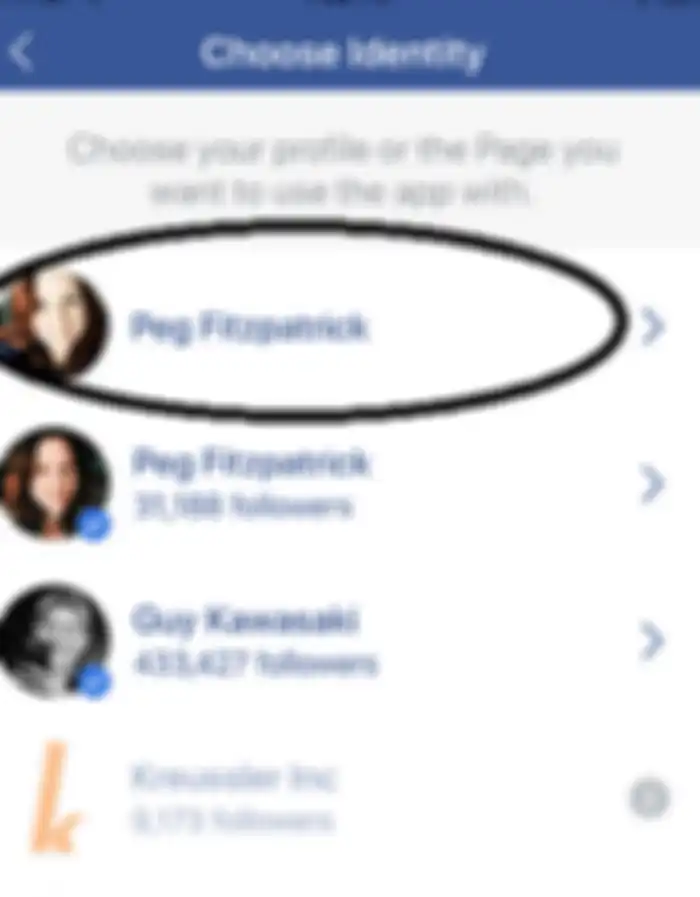
Task: Tap the gray icon beside Kreussler Inc
Action: (648, 798)
